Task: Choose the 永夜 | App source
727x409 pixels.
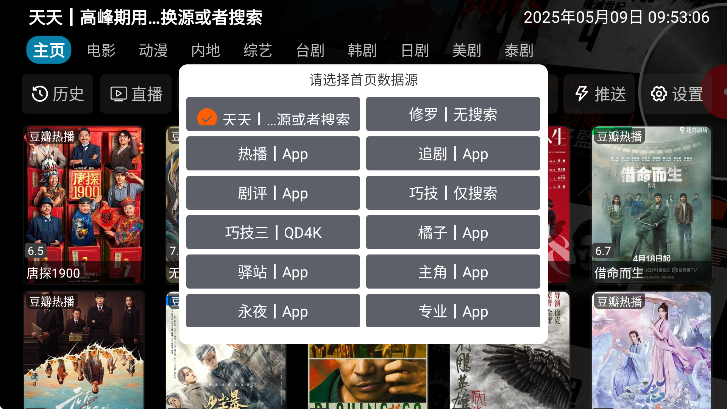Action: [x=272, y=311]
